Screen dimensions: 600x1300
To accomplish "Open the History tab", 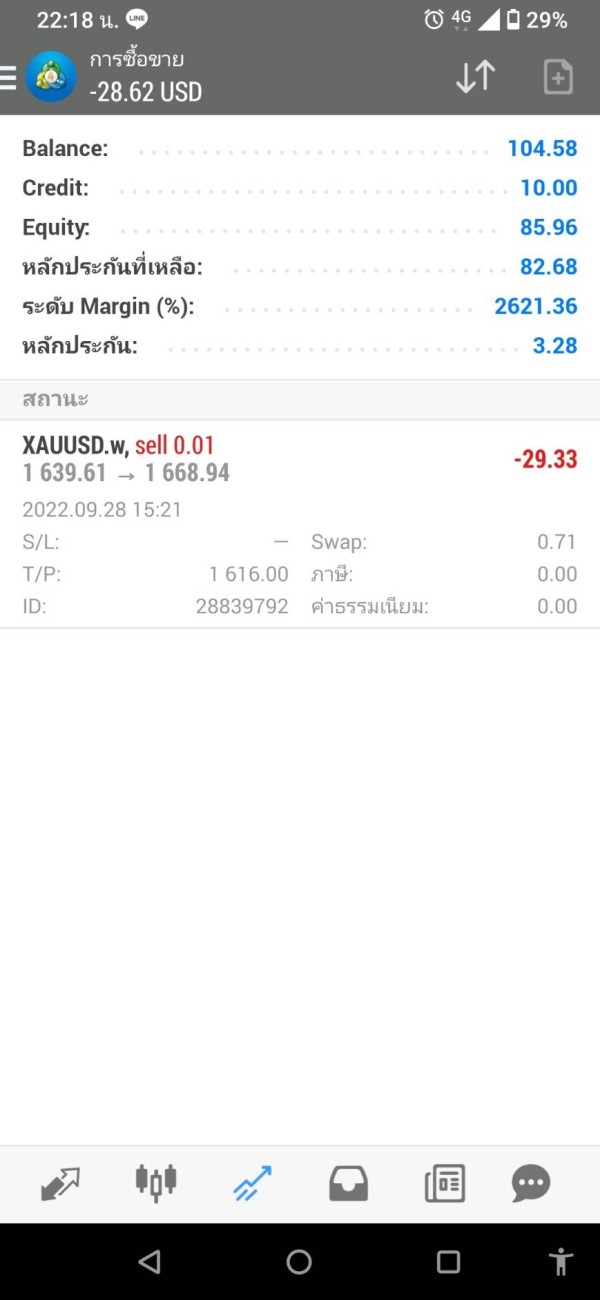I will [x=348, y=1184].
